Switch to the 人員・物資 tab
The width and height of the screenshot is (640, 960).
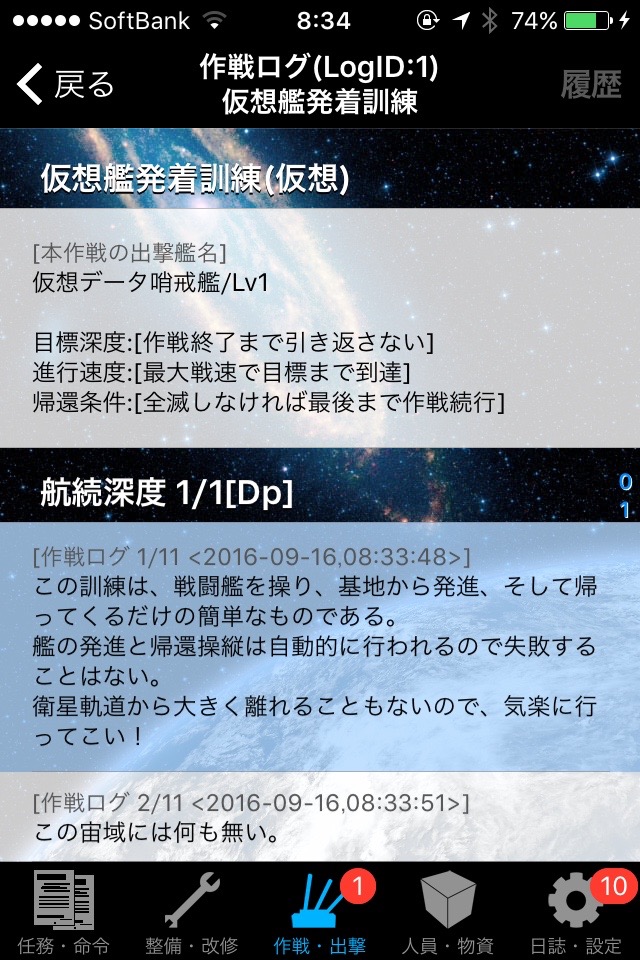(447, 910)
